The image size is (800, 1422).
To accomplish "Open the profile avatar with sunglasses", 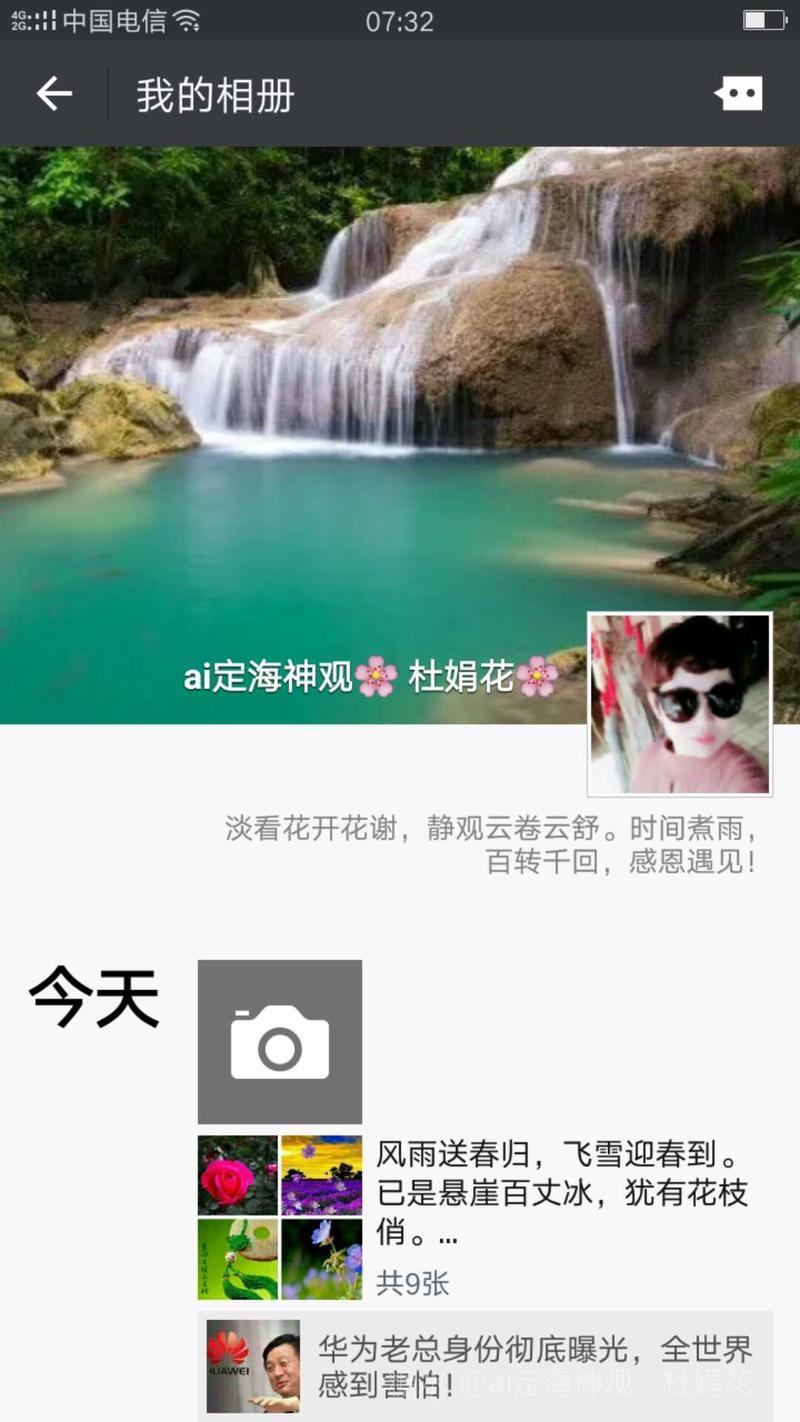I will 680,704.
